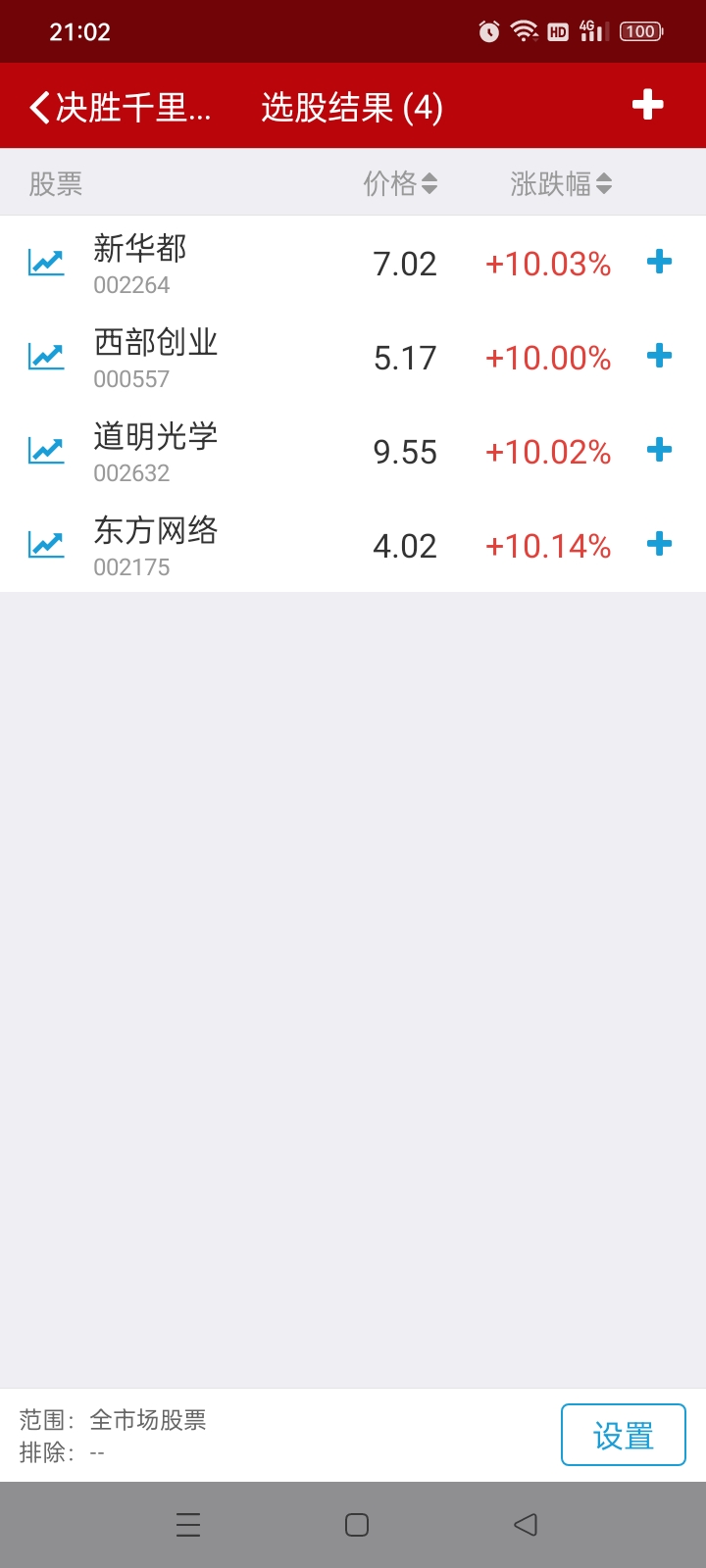Add 道明光学 to watchlist

pos(660,450)
